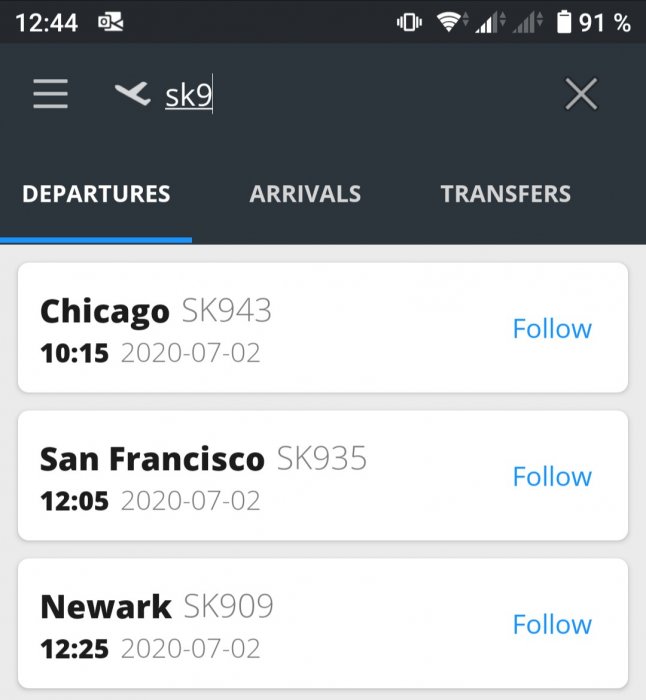Clear the search with the X icon
This screenshot has height=700, width=646.
click(581, 95)
